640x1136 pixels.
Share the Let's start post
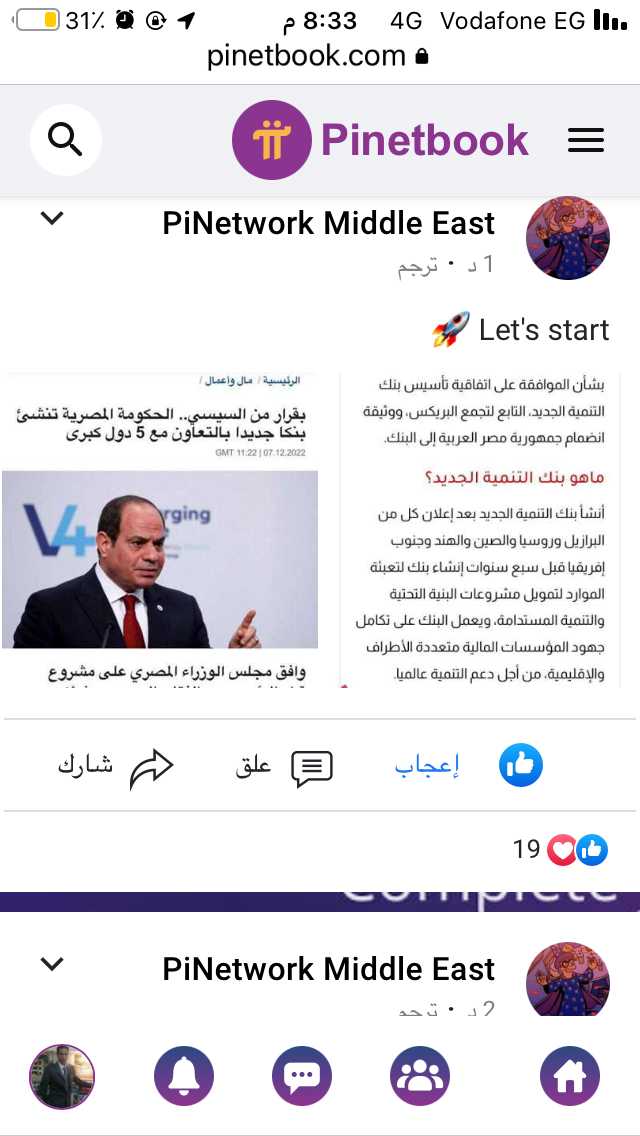(x=115, y=767)
